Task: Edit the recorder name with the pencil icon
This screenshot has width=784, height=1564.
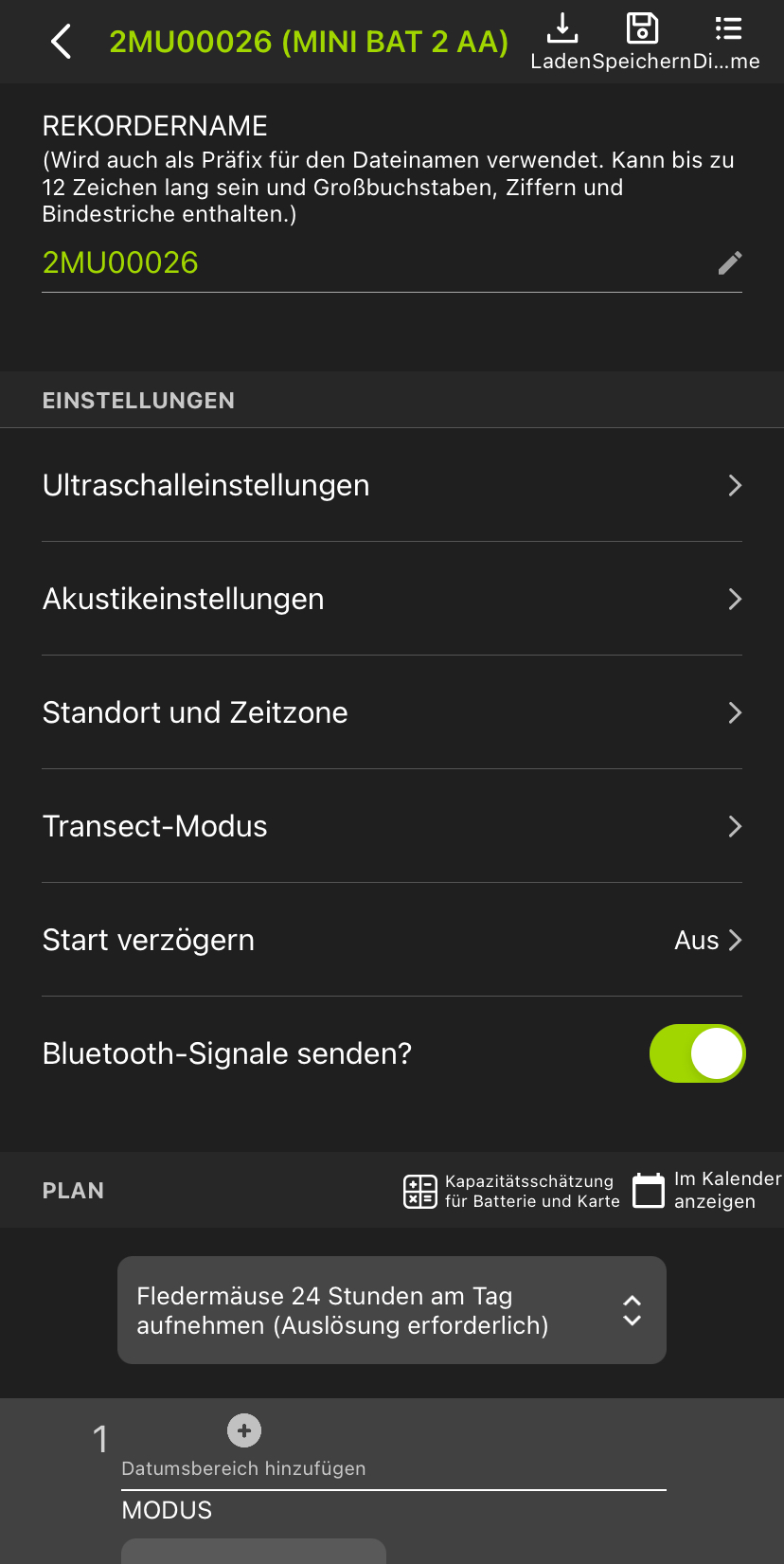Action: tap(729, 262)
